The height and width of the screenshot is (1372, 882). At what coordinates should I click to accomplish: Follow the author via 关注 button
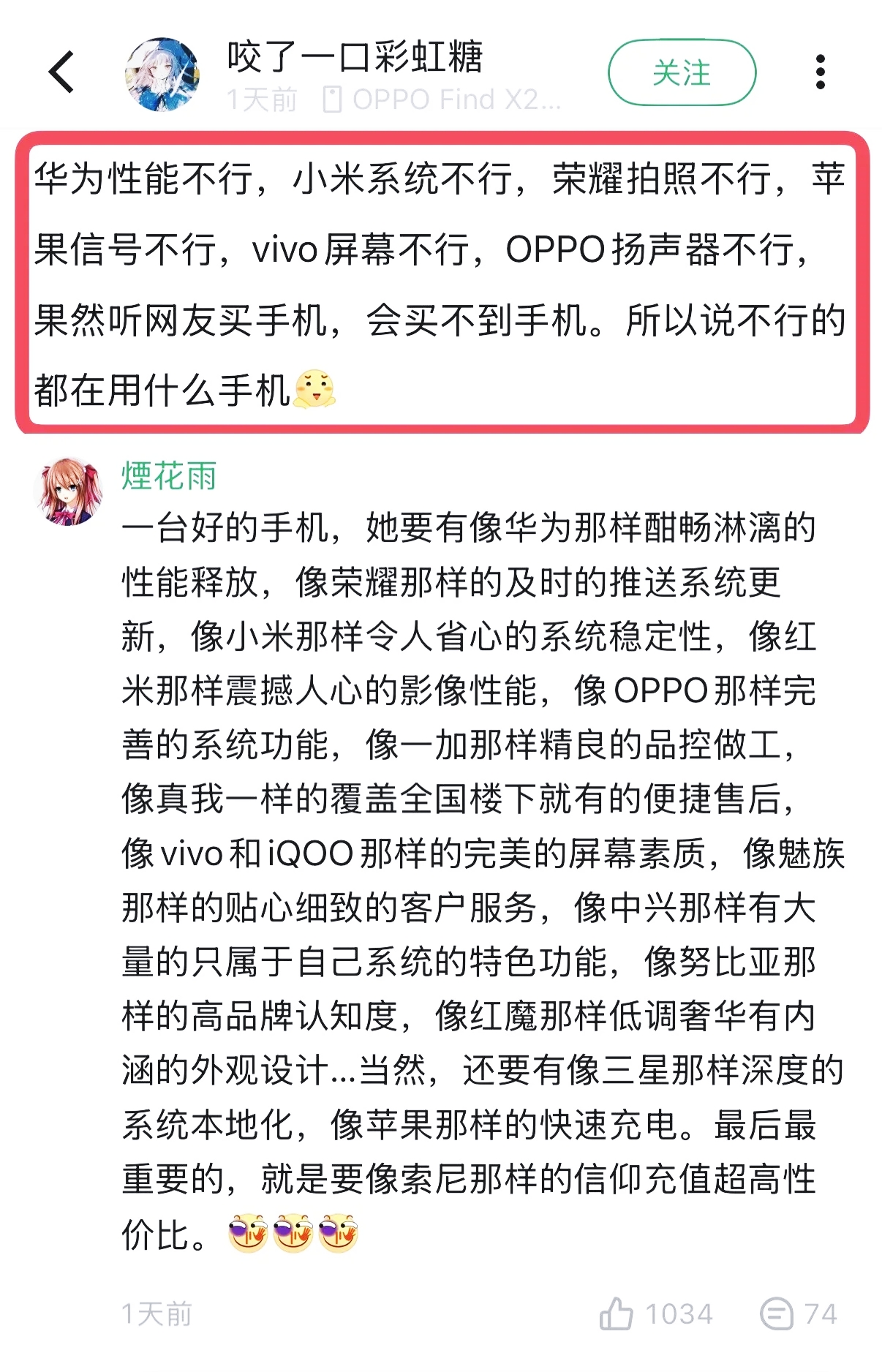coord(682,73)
